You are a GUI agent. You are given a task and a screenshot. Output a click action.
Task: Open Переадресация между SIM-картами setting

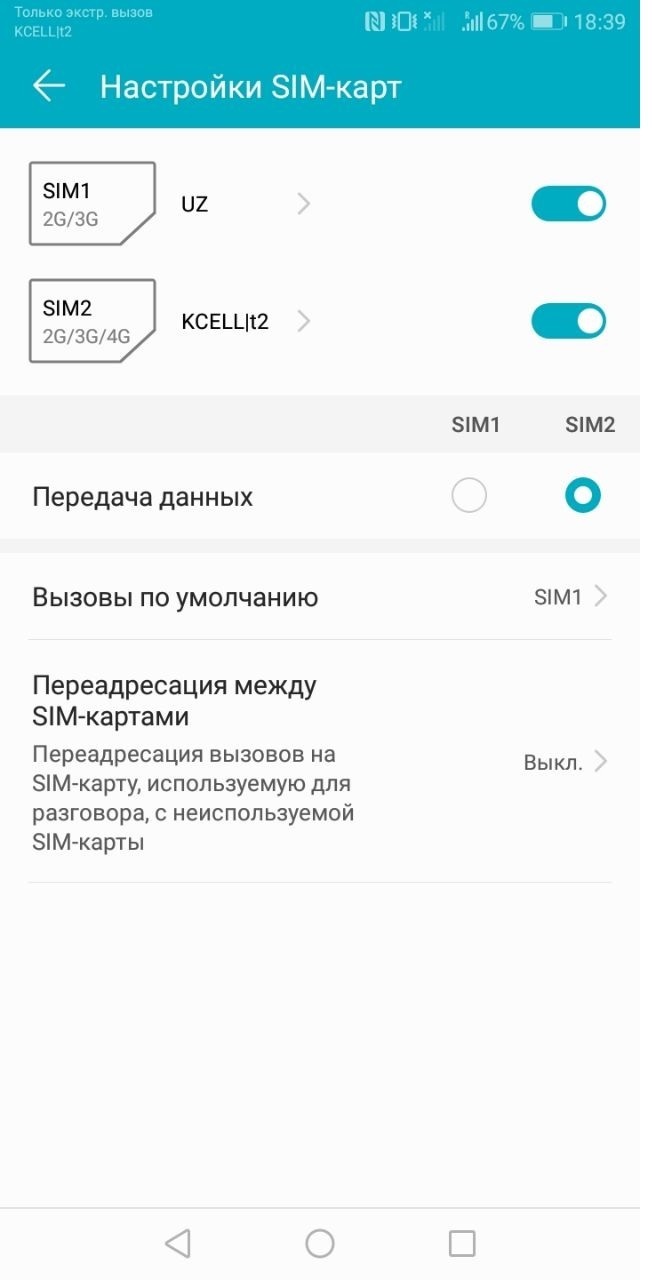tap(320, 762)
